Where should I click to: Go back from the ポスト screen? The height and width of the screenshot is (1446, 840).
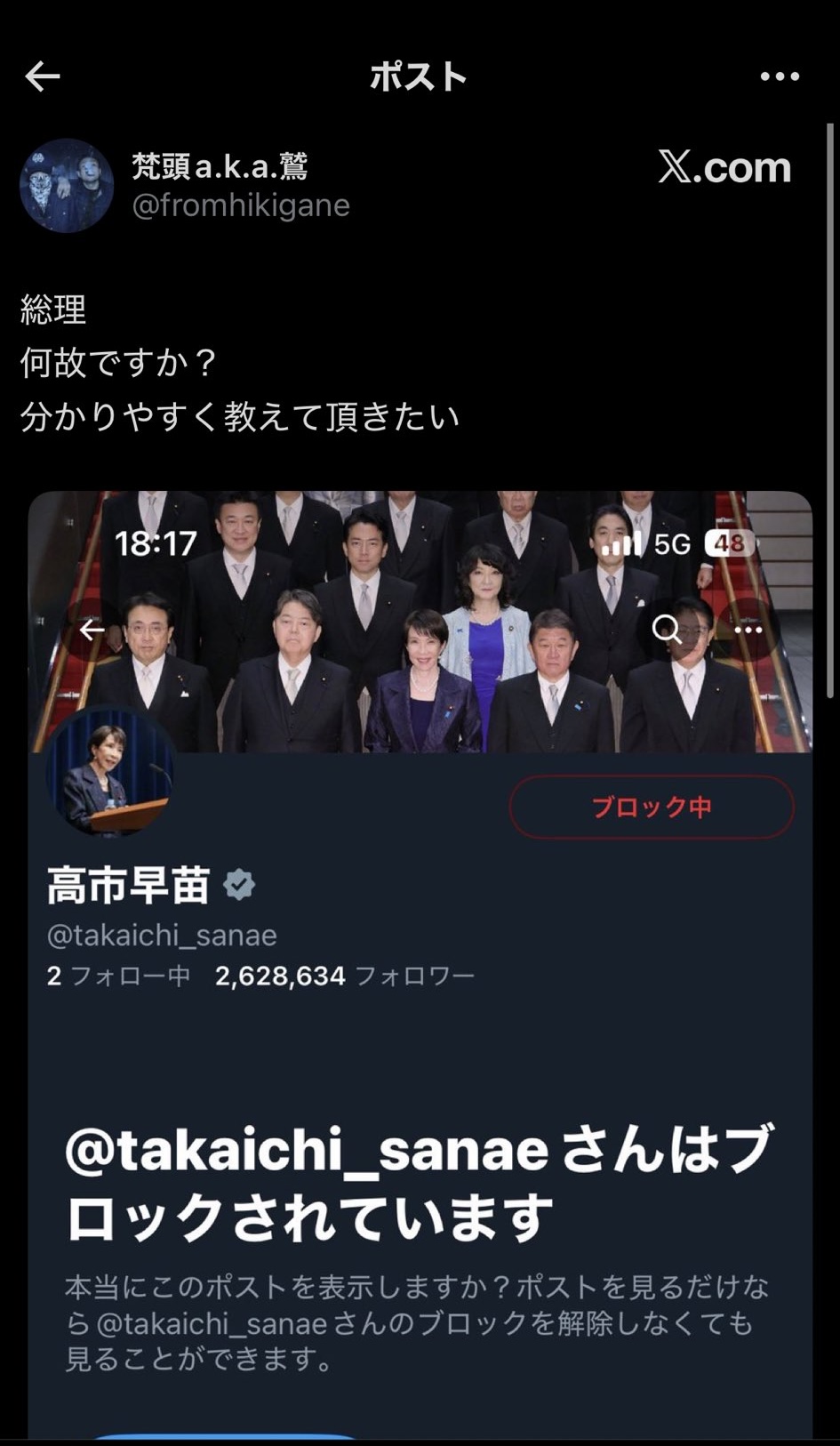tap(42, 77)
